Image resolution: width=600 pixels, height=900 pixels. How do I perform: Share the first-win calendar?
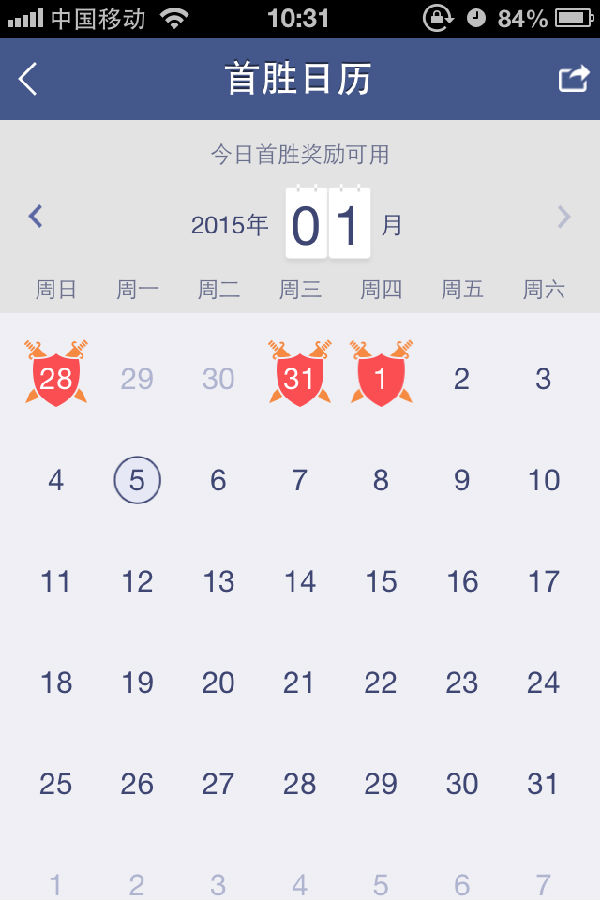click(x=573, y=79)
